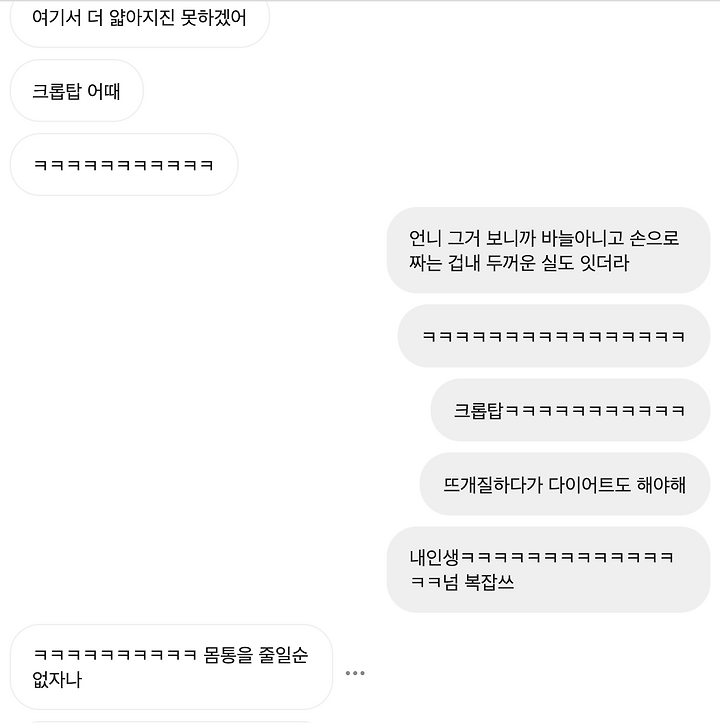Open options dots beside the 몸통을 줄일순 없자나 message

coord(355,673)
